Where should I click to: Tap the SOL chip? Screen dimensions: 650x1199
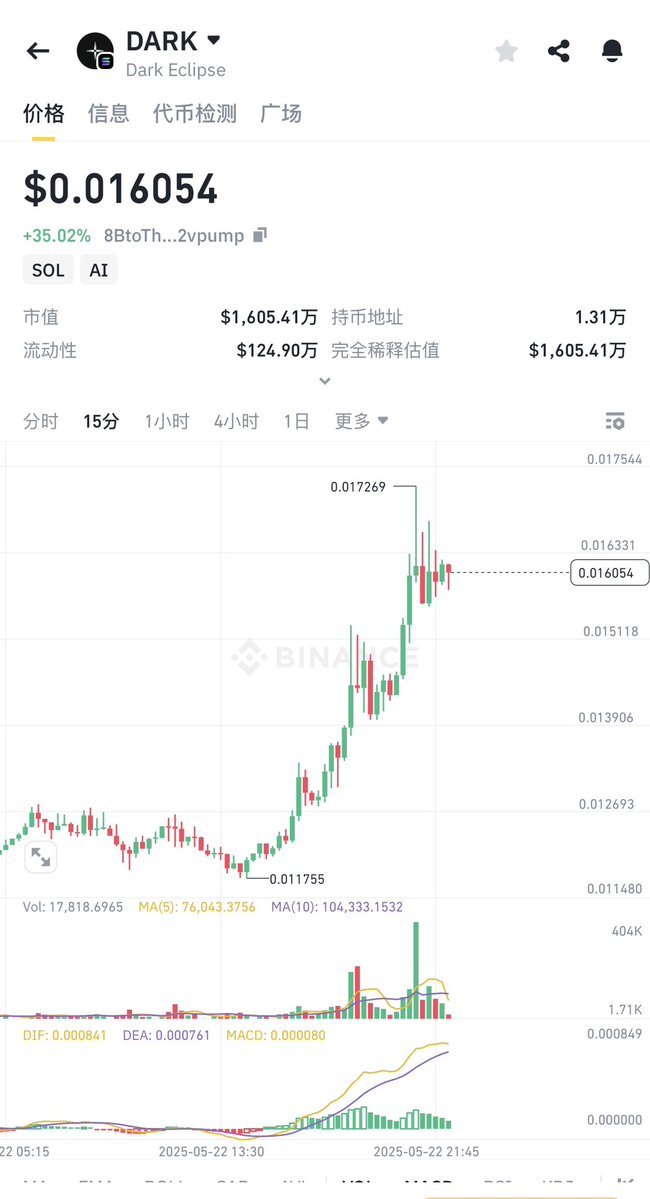point(48,270)
